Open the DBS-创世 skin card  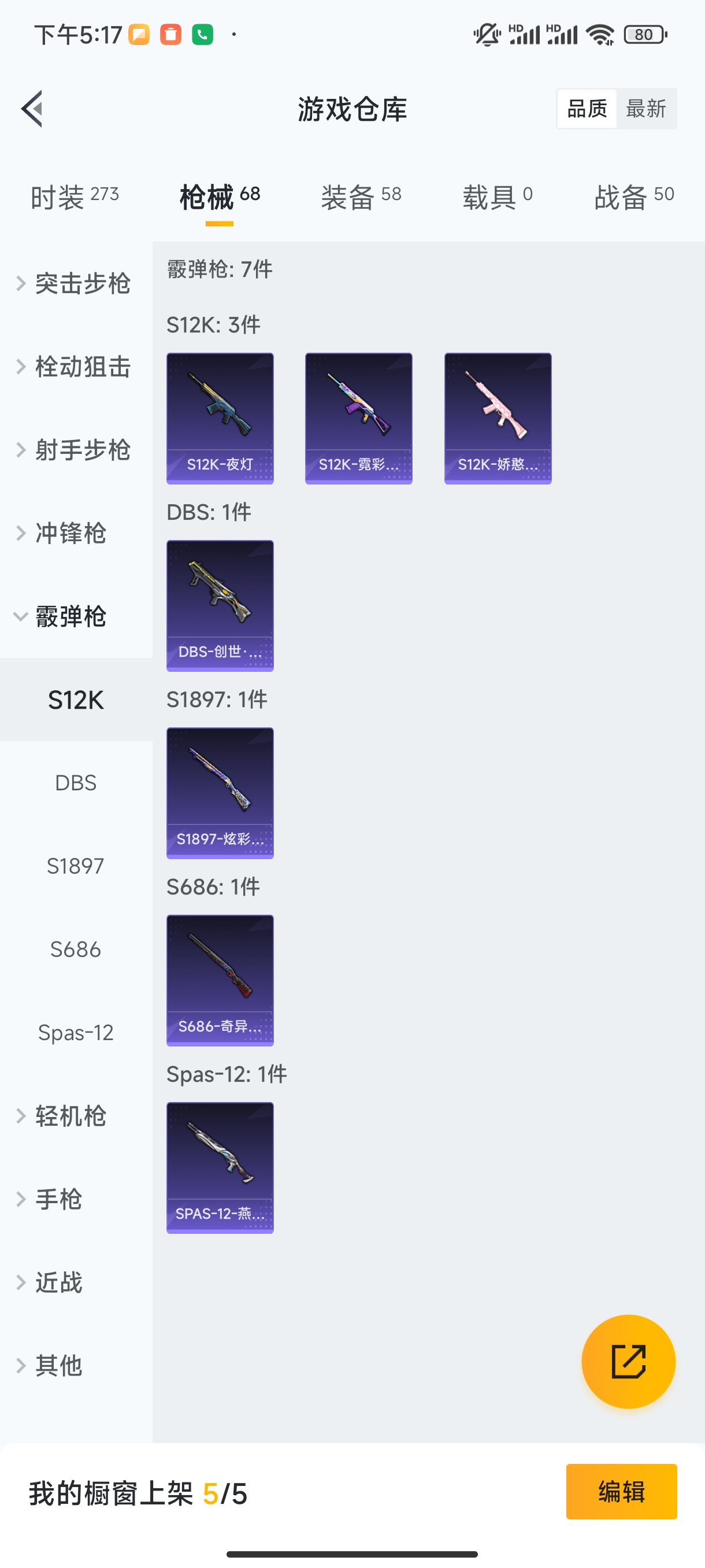(x=220, y=607)
